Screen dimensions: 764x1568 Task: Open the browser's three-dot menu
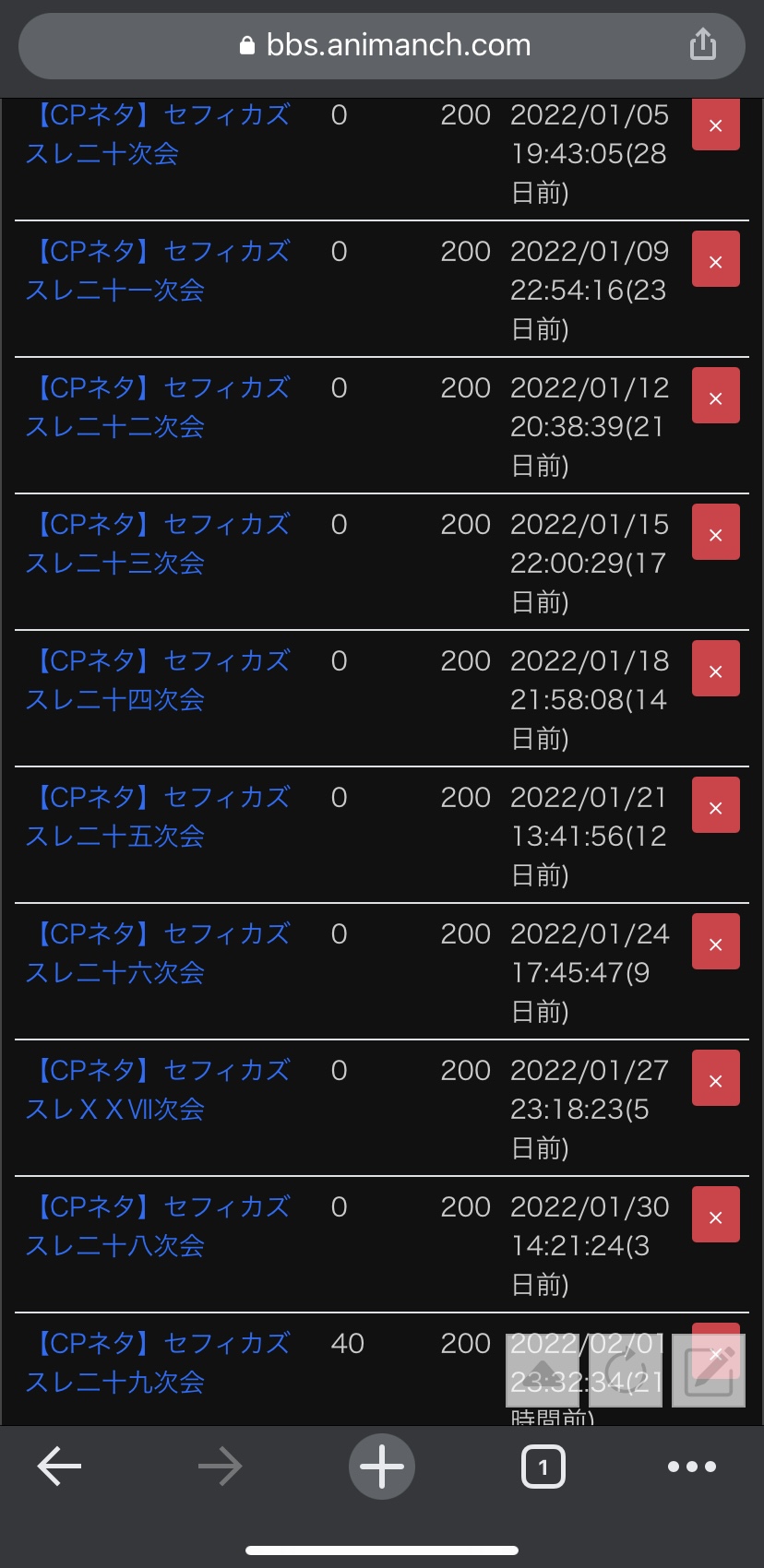[x=692, y=1467]
